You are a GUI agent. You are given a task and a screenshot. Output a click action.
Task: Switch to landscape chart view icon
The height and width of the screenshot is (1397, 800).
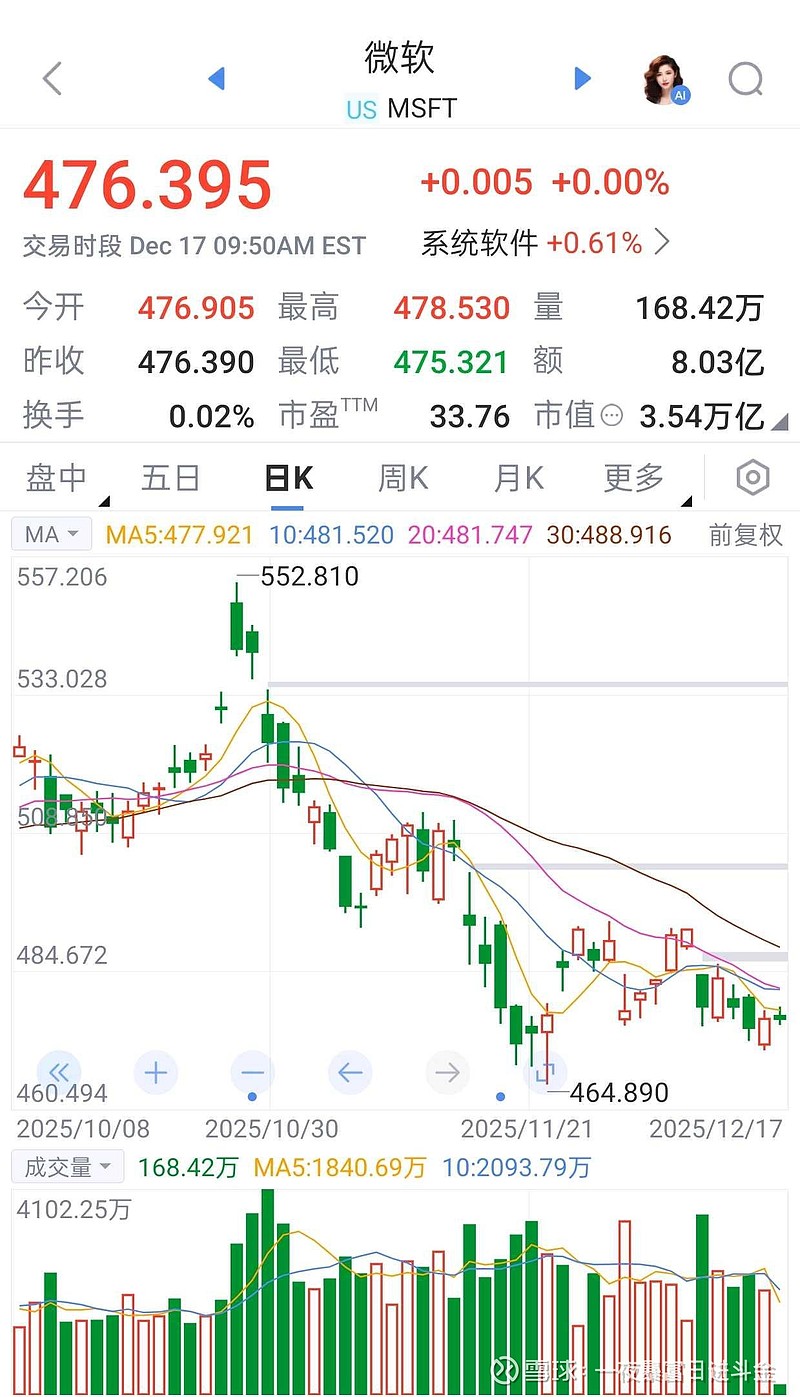click(x=543, y=1072)
